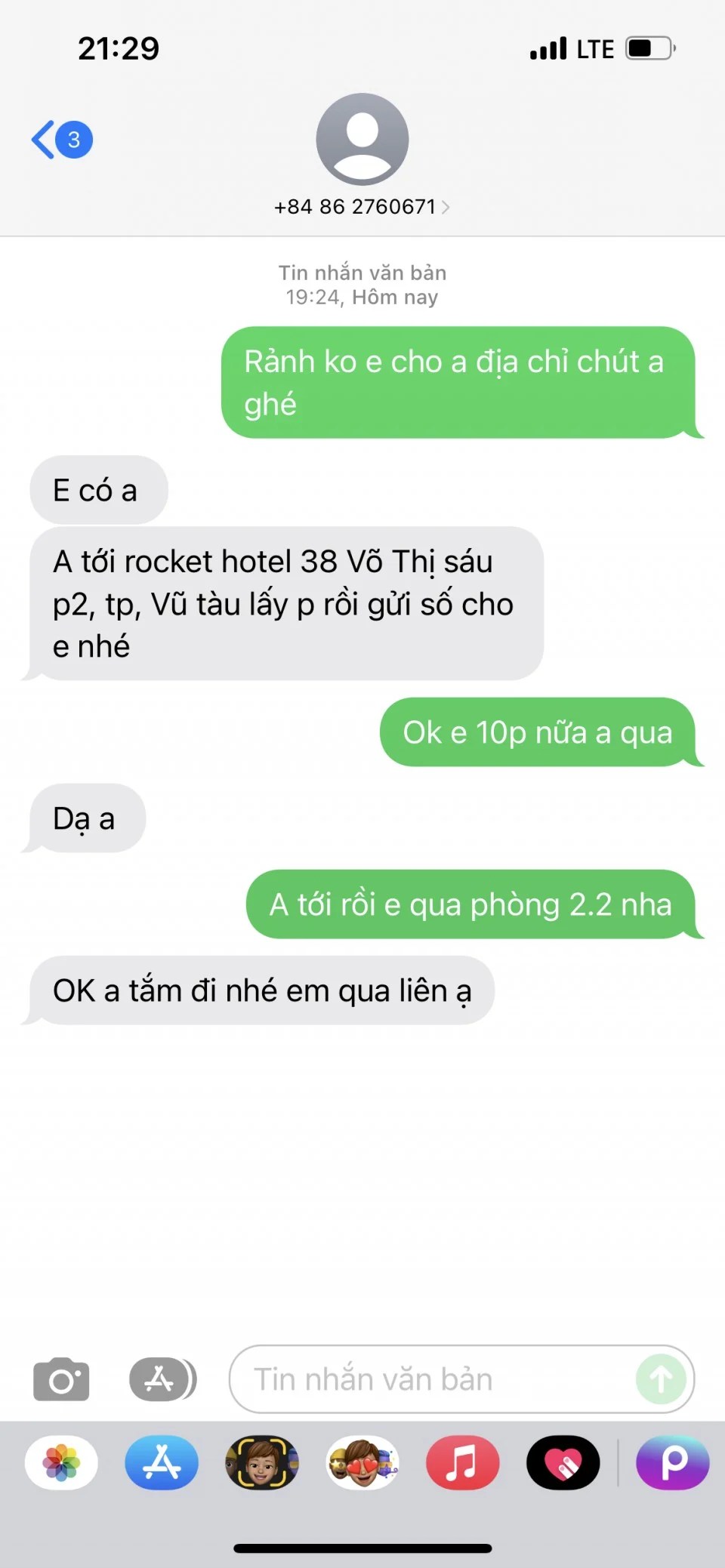Image resolution: width=725 pixels, height=1568 pixels.
Task: Send the message with the arrow button
Action: pyautogui.click(x=661, y=1379)
